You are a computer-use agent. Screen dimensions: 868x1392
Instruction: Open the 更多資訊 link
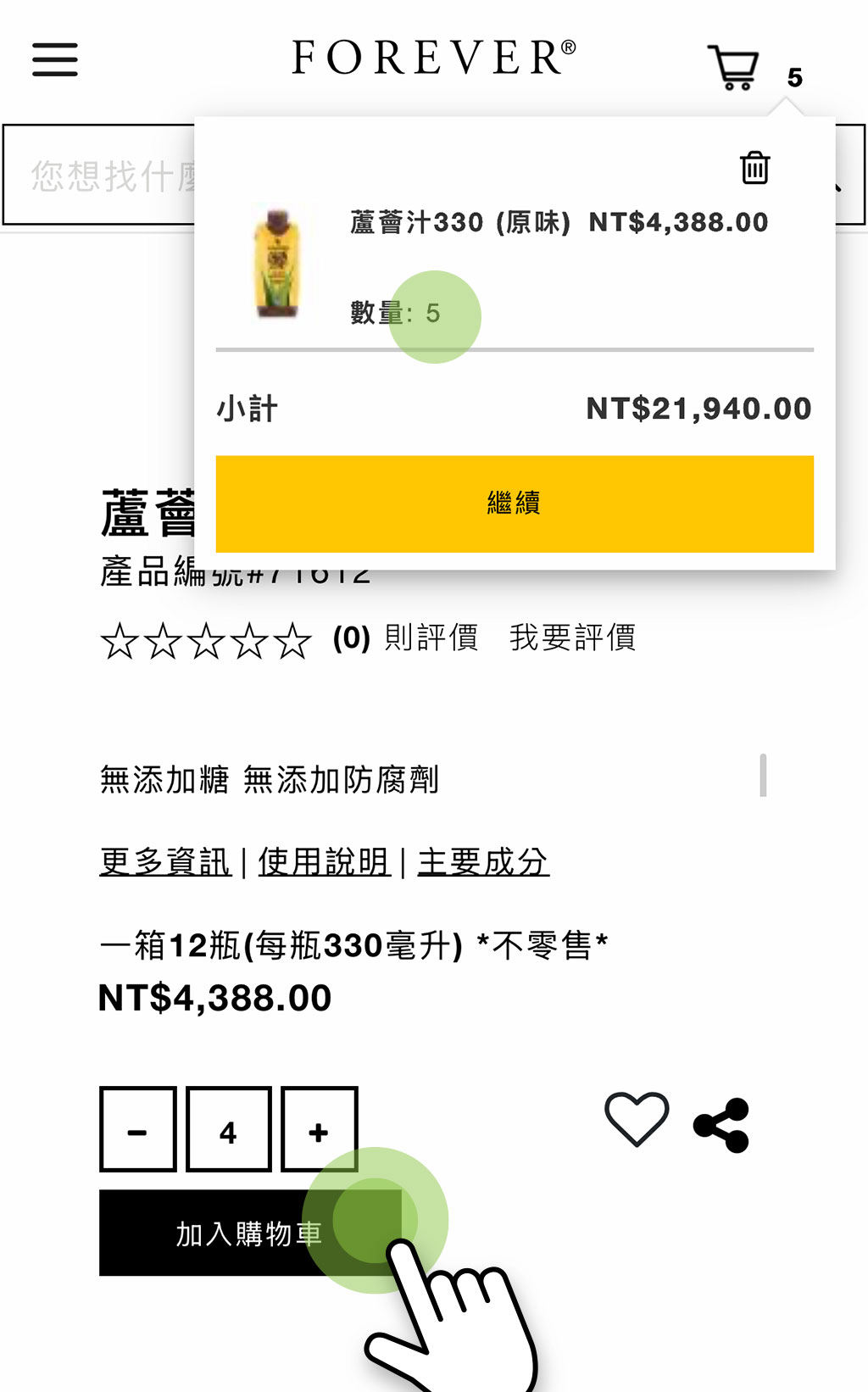pos(165,862)
